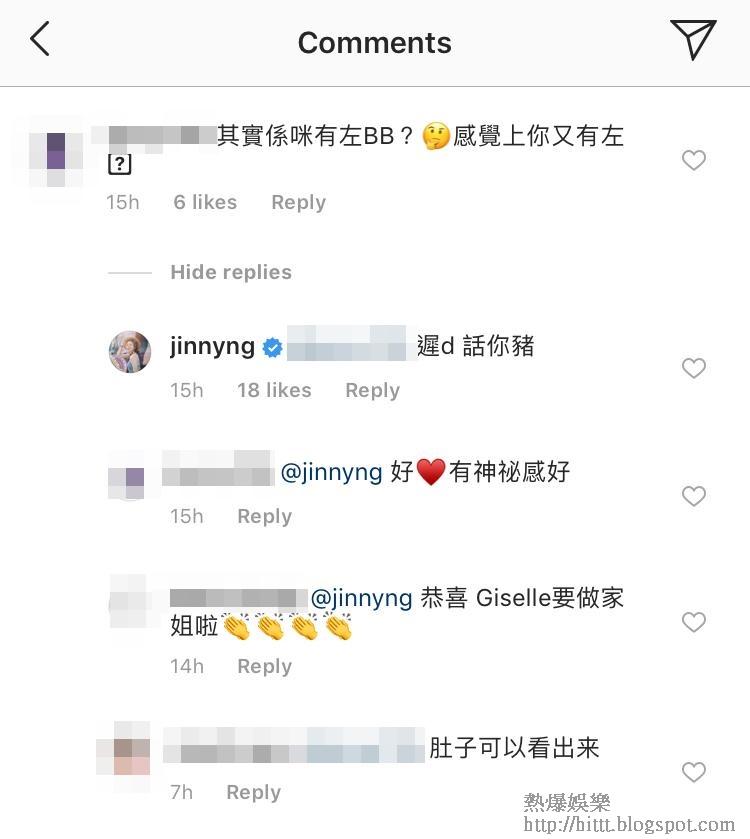The height and width of the screenshot is (839, 750).
Task: Open @jinnyng mention in 有神秘感好 comment
Action: click(332, 472)
